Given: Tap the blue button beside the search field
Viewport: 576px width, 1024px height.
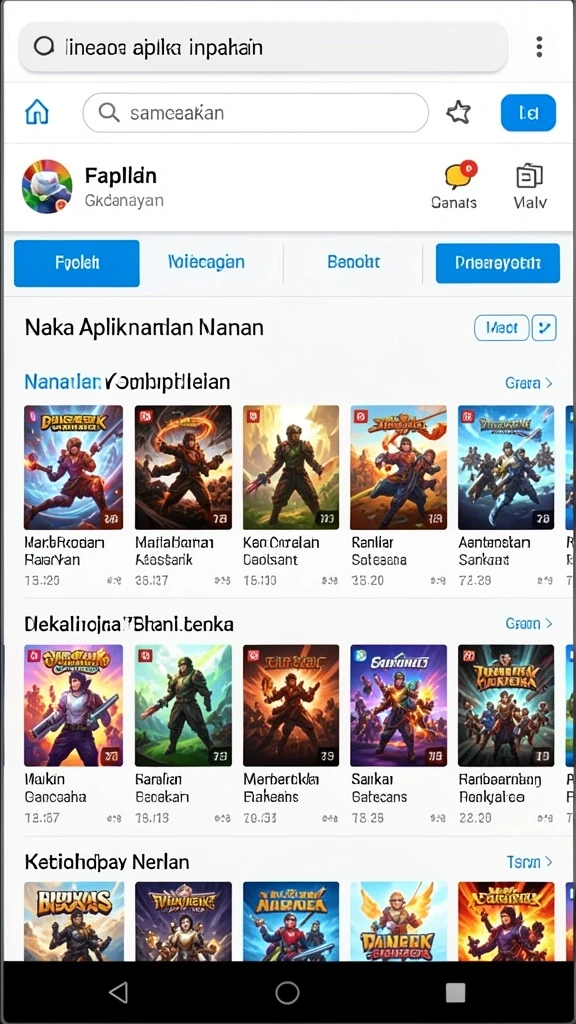Looking at the screenshot, I should click(x=528, y=113).
